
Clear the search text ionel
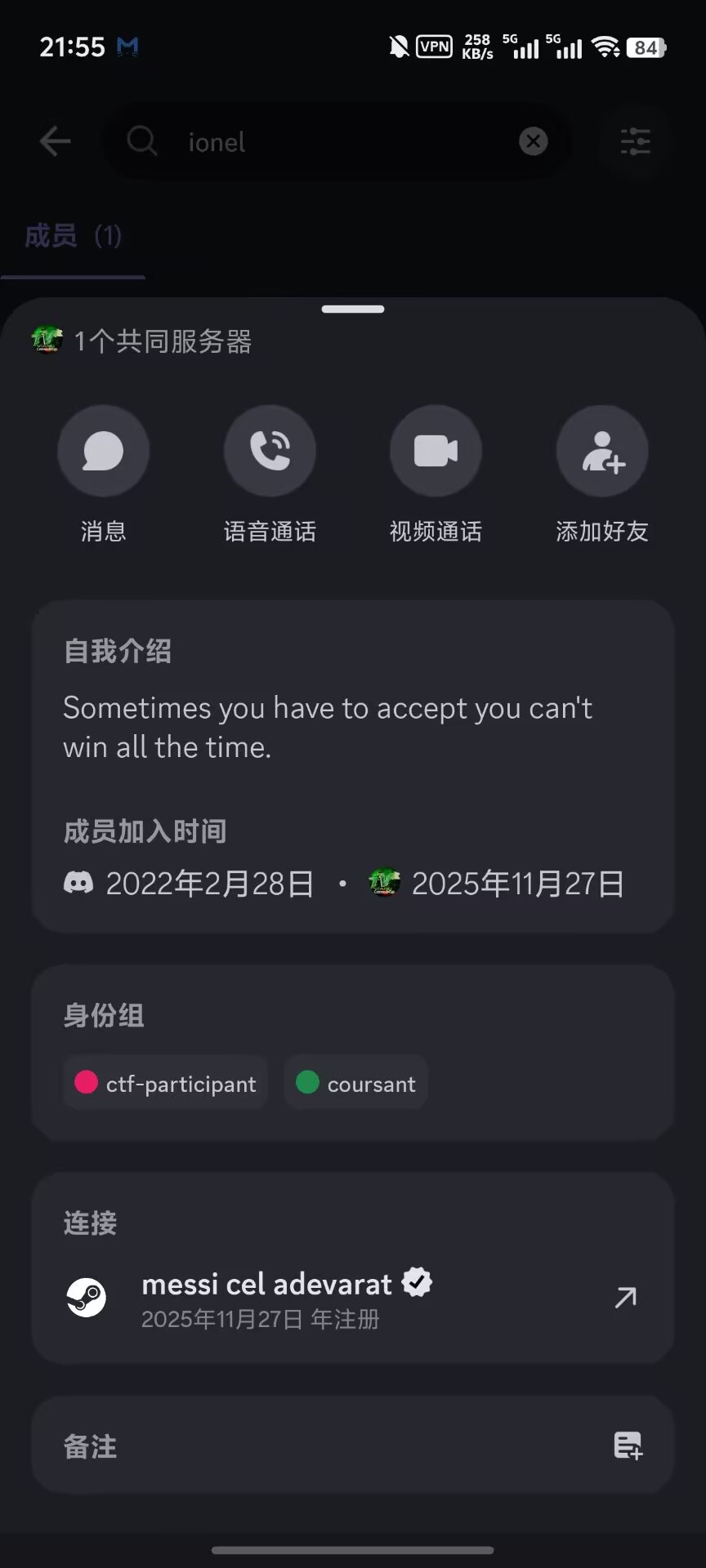(x=534, y=141)
